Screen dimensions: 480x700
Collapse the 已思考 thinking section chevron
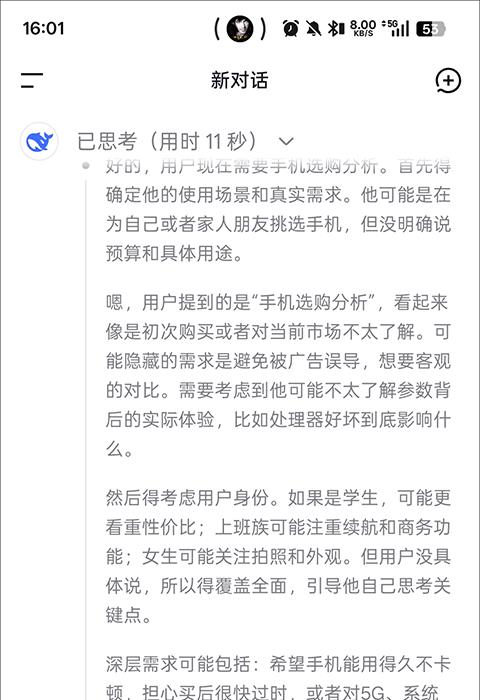(x=286, y=142)
